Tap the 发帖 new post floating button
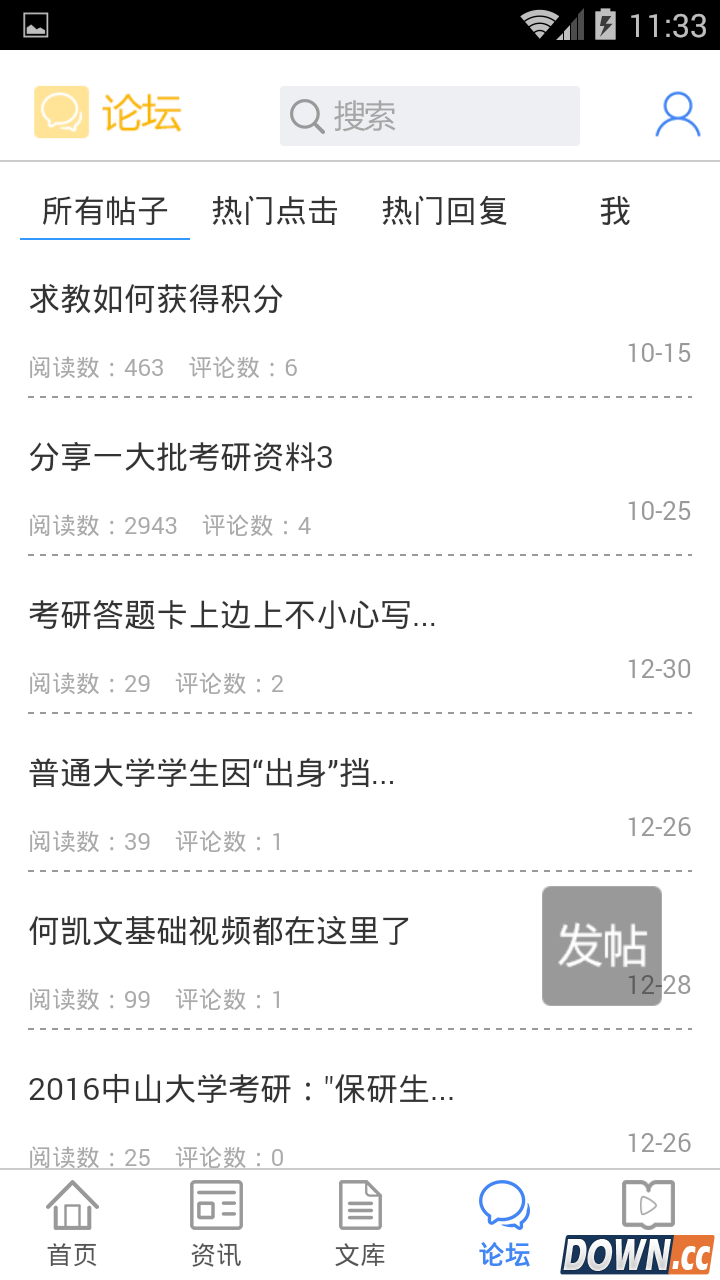 click(601, 945)
